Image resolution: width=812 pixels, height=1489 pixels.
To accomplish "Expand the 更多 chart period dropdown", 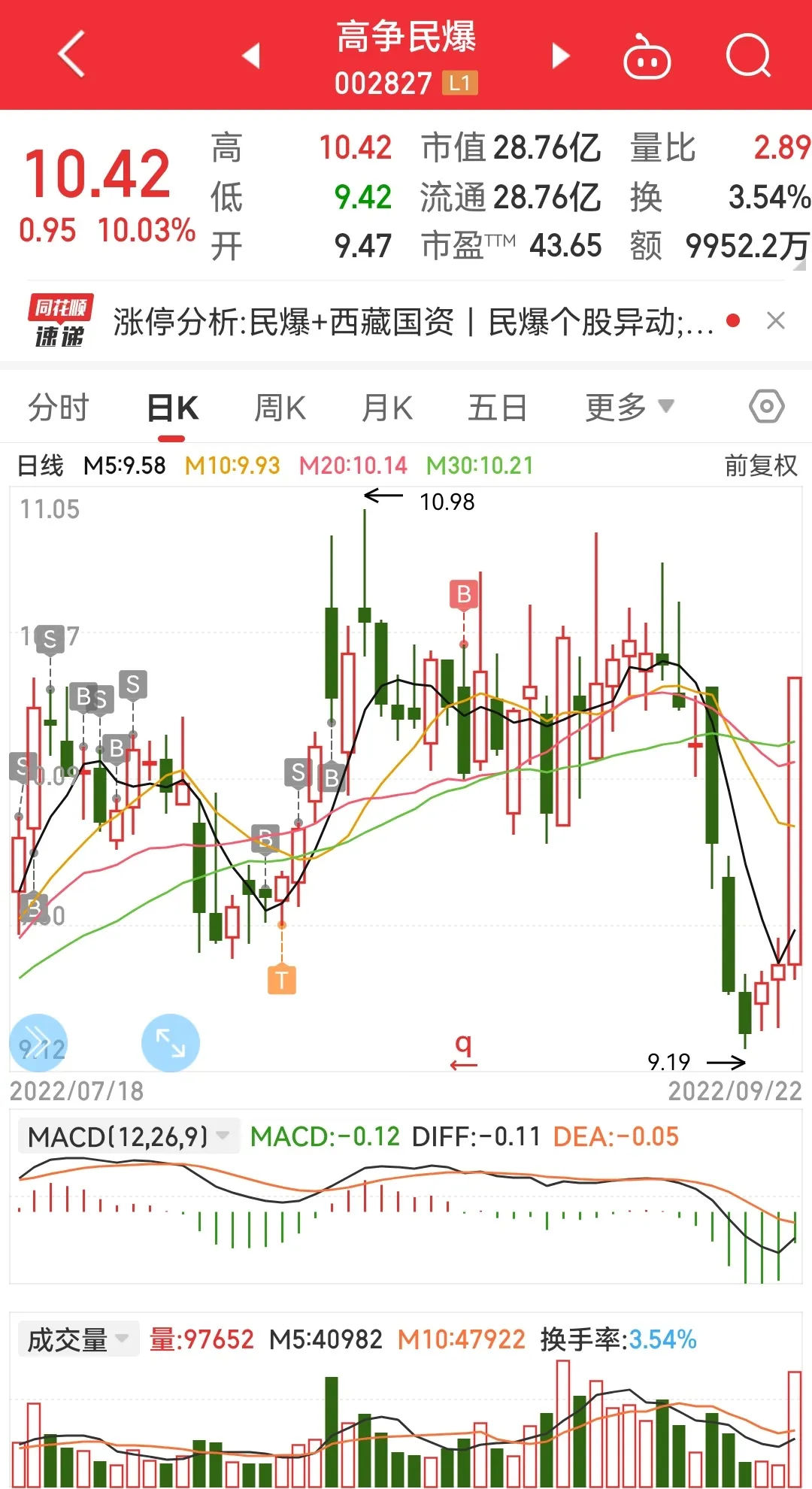I will click(x=629, y=408).
